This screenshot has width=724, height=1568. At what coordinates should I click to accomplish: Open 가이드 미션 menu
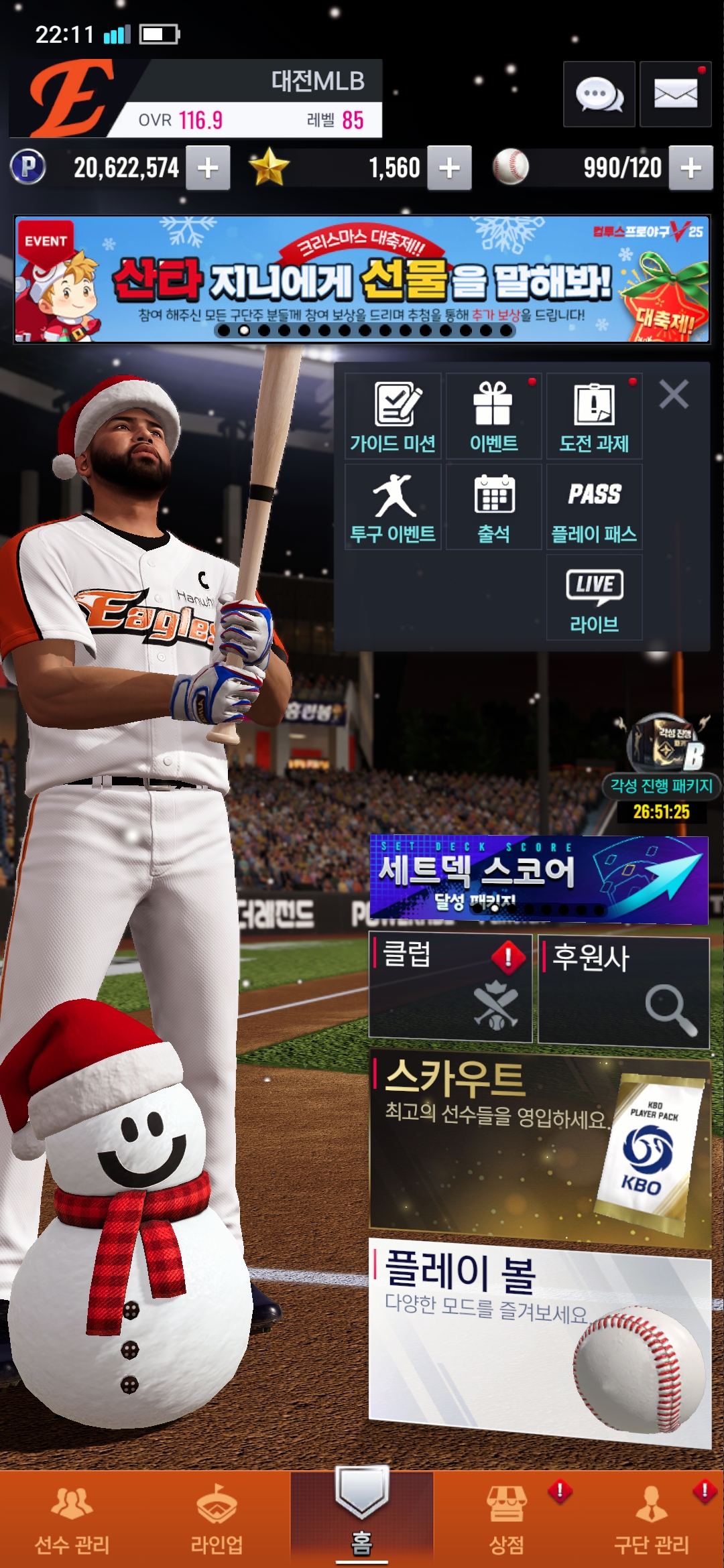point(393,416)
